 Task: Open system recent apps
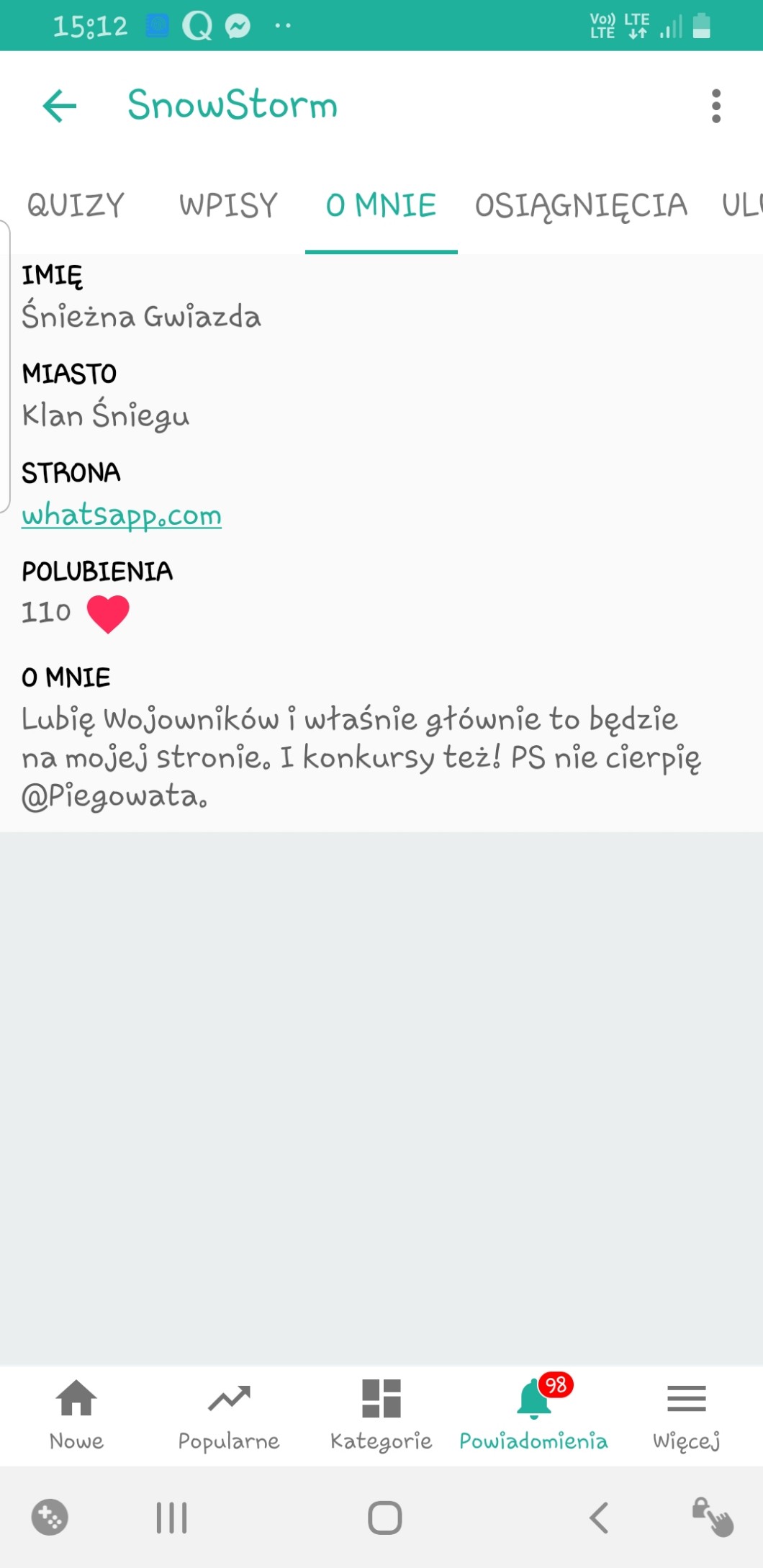172,1518
